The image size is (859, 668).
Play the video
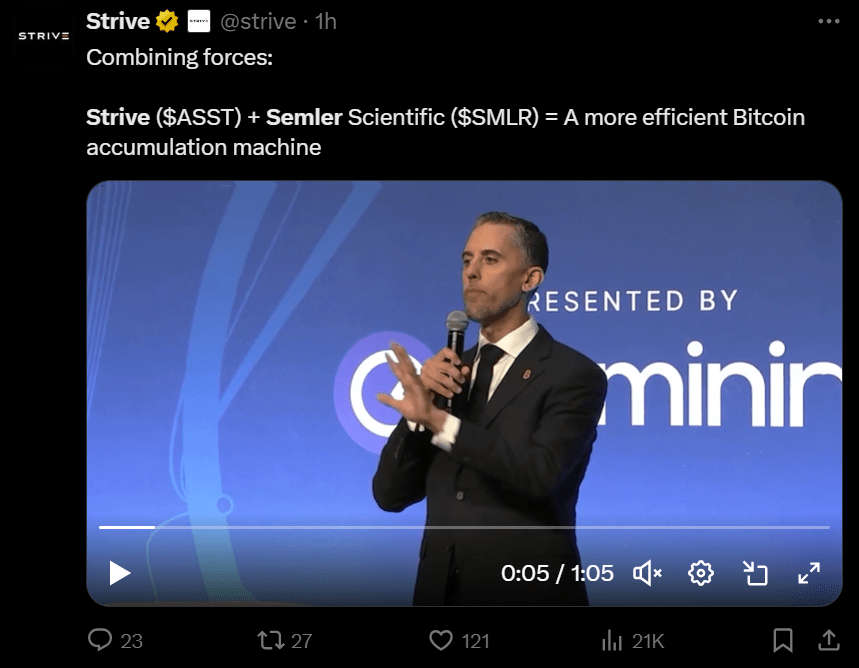coord(120,573)
